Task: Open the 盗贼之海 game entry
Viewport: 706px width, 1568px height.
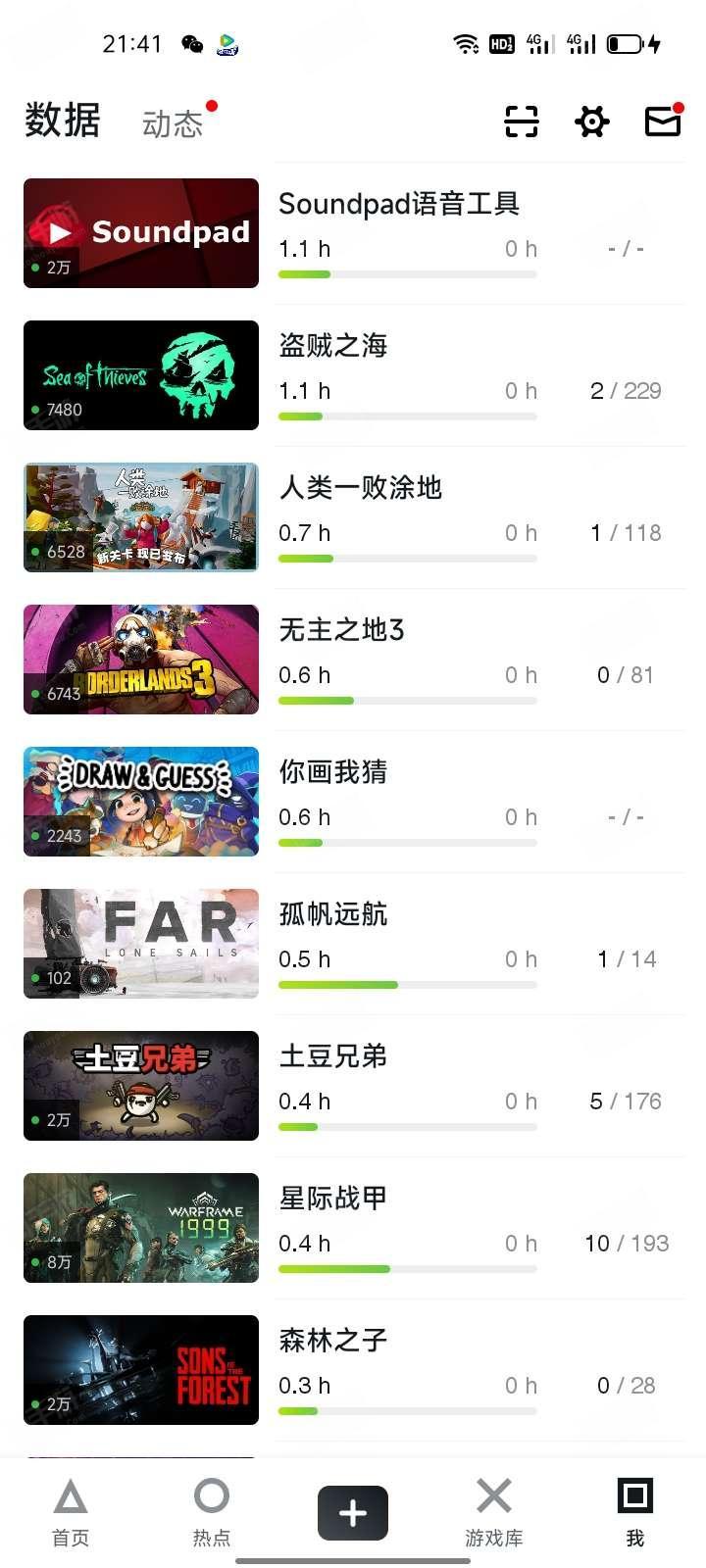Action: pos(333,346)
